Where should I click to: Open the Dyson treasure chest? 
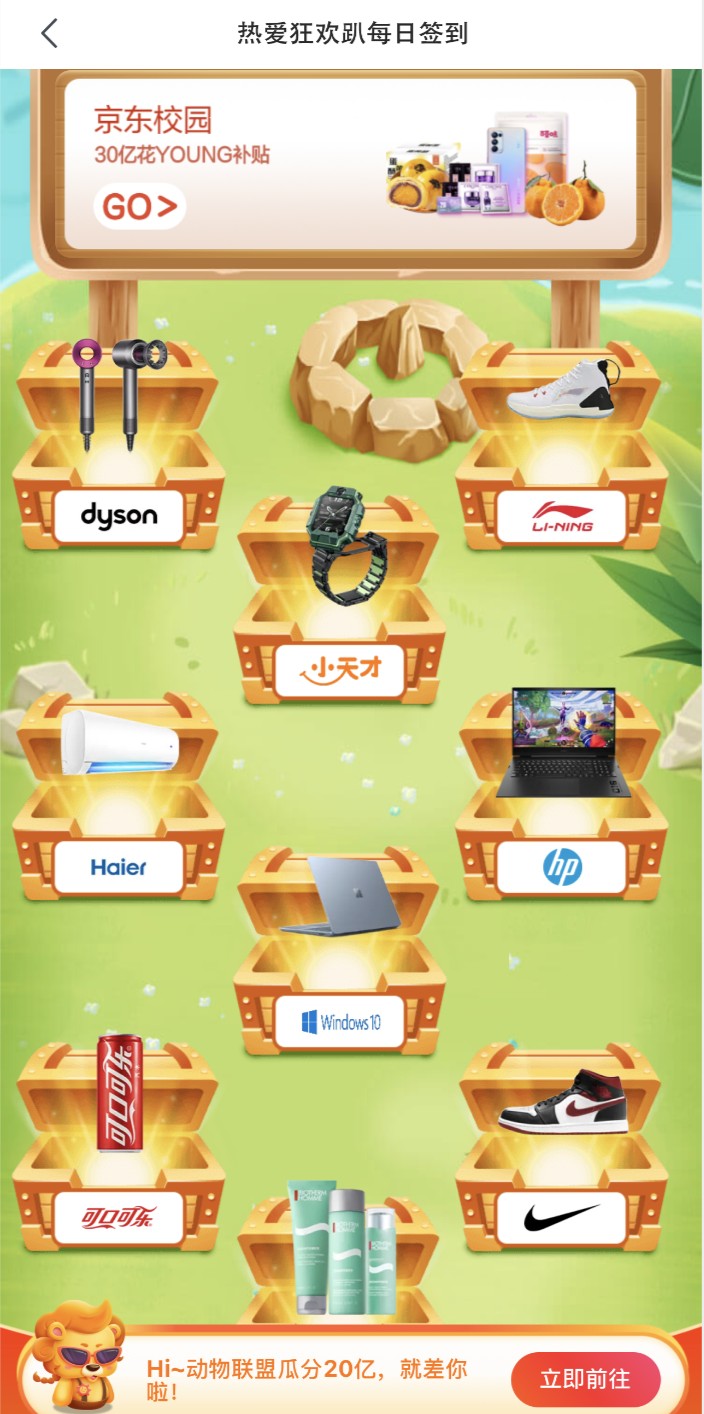tap(118, 450)
